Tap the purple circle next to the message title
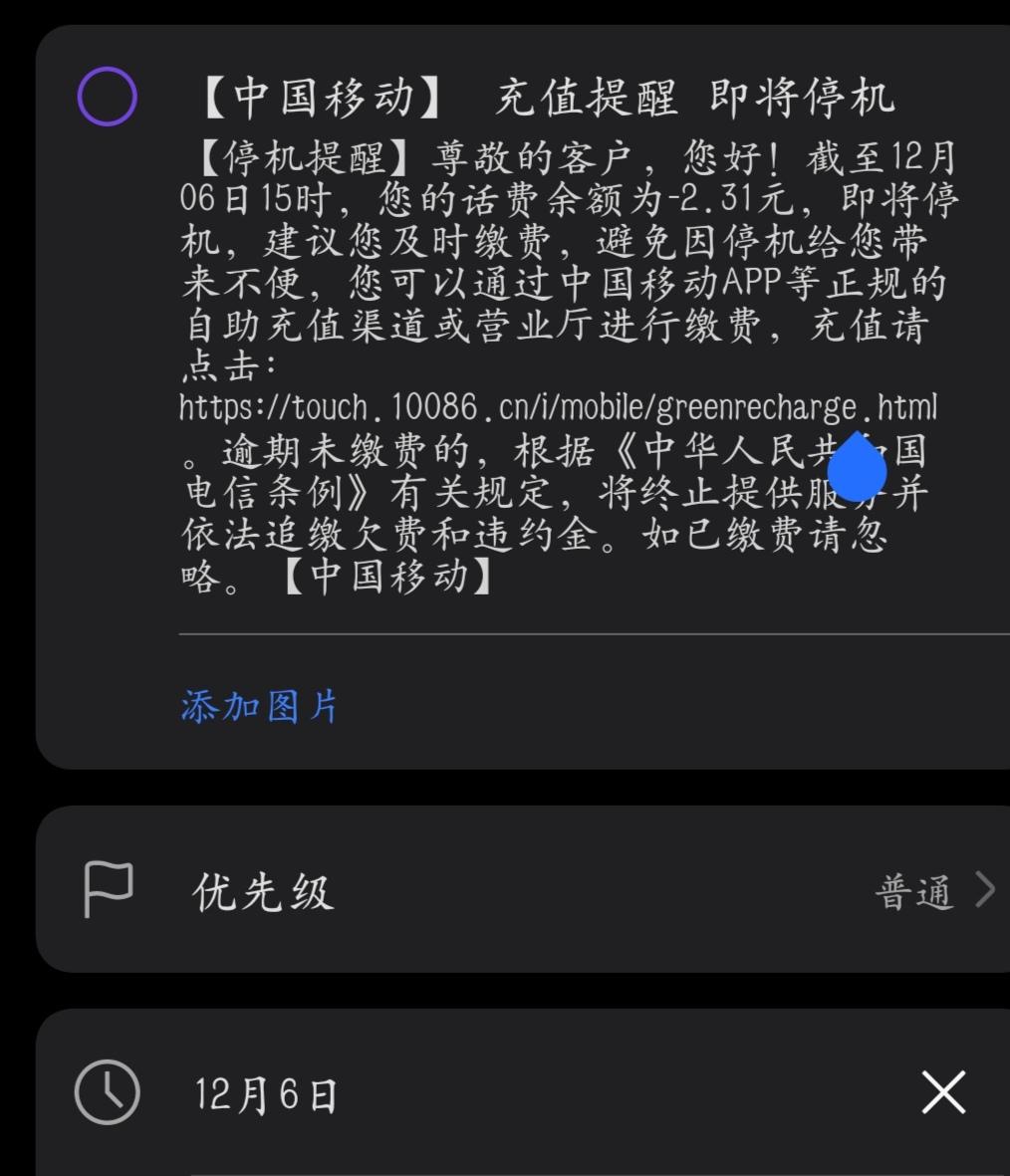Viewport: 1010px width, 1176px height. pyautogui.click(x=107, y=98)
